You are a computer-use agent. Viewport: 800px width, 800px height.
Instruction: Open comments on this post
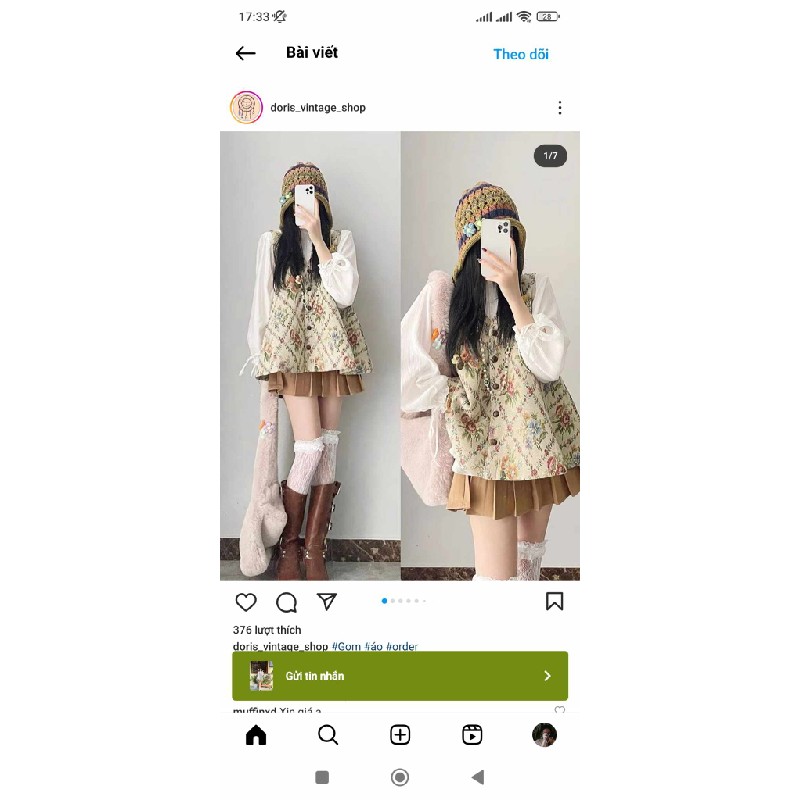click(287, 602)
